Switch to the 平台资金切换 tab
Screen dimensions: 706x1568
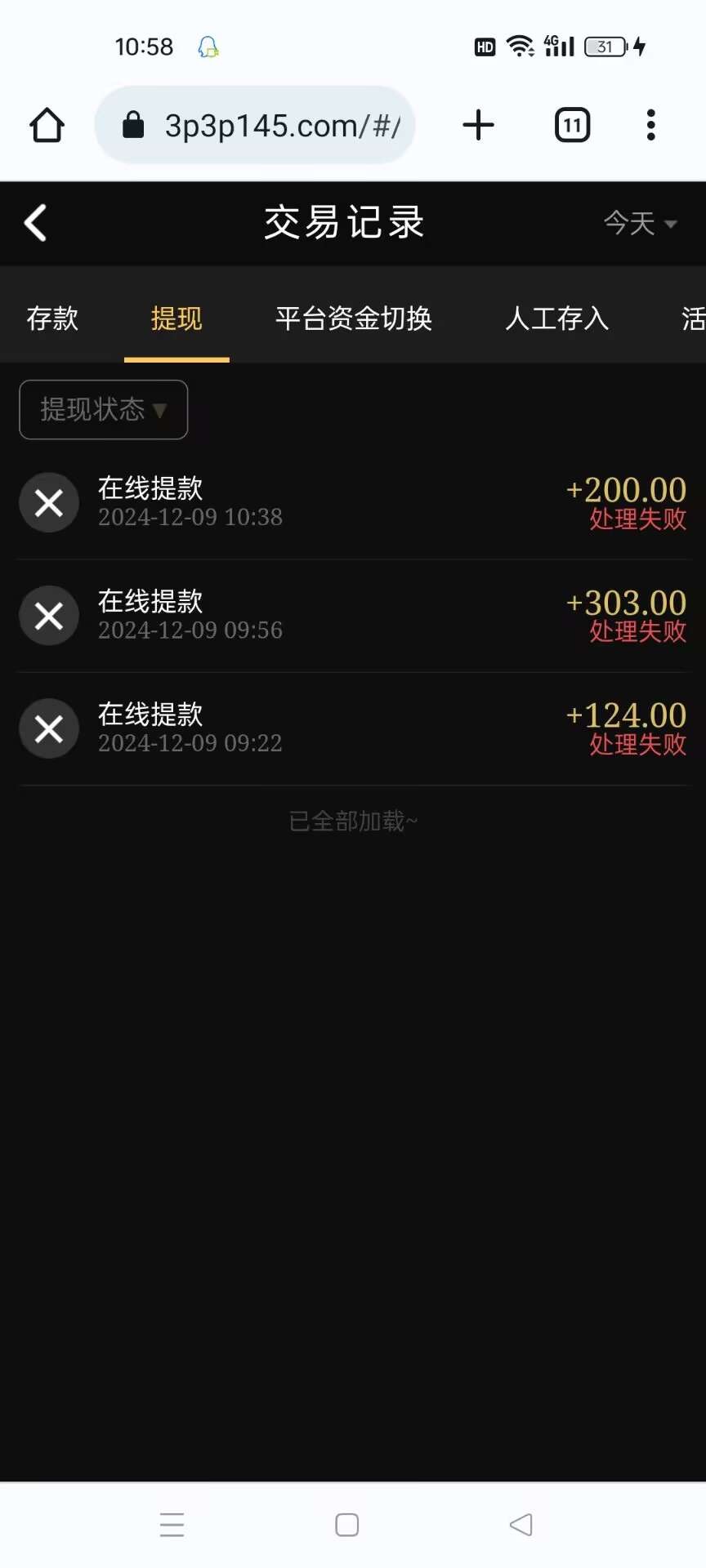pos(353,318)
